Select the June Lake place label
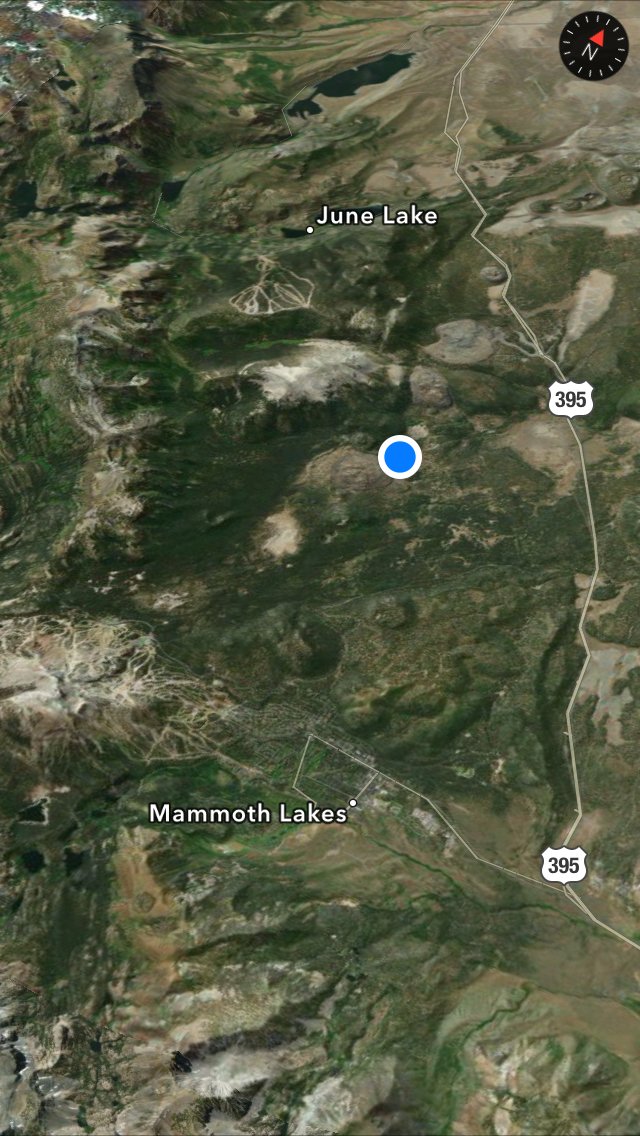 tap(377, 216)
